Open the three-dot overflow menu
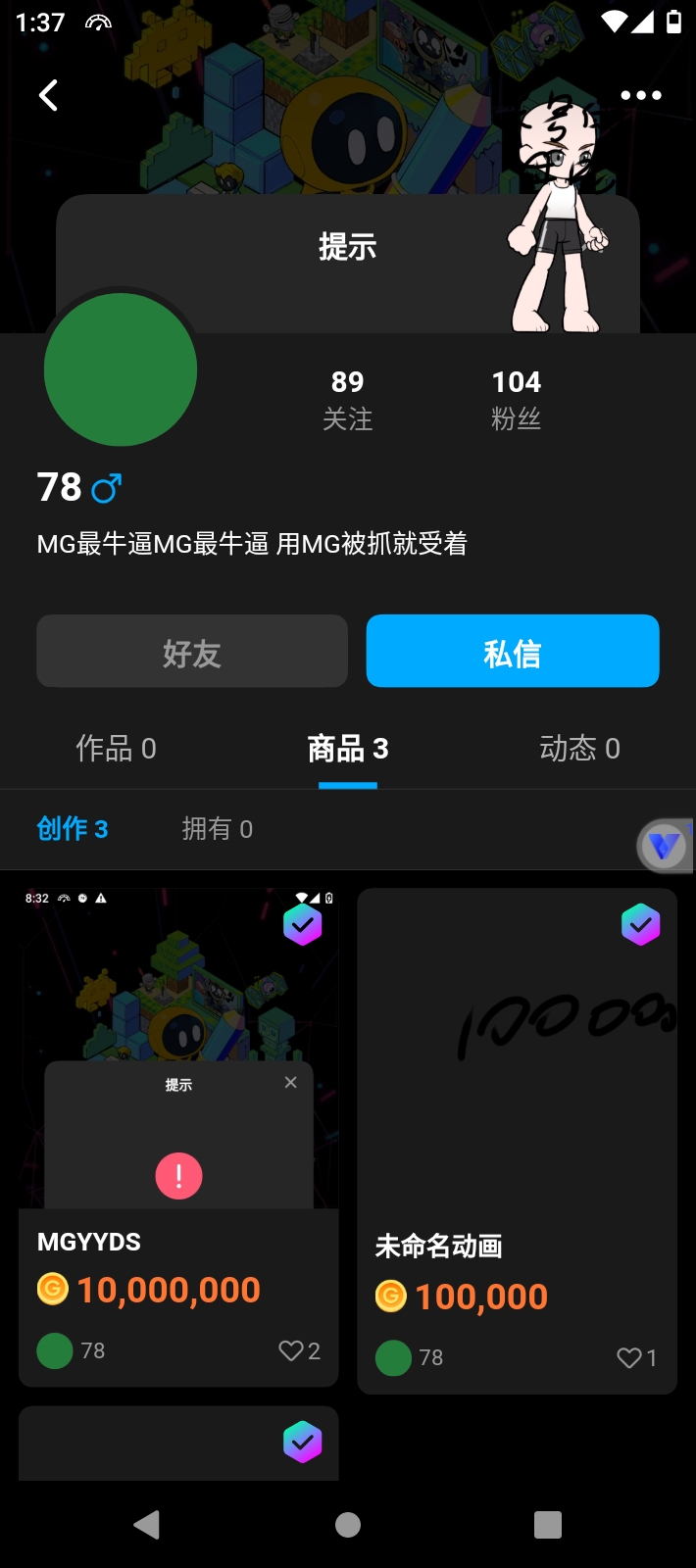This screenshot has height=1568, width=696. [x=641, y=95]
